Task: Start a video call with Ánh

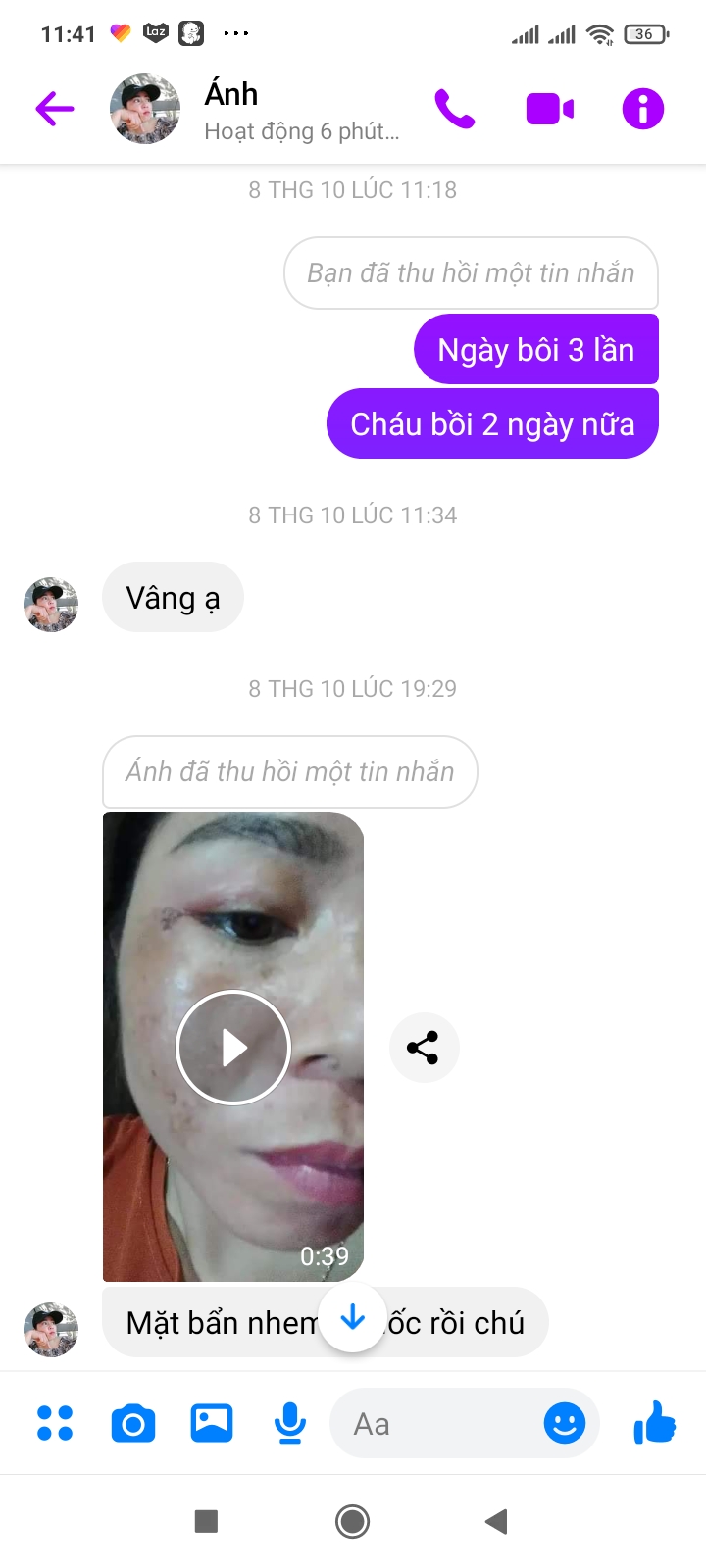Action: point(549,109)
